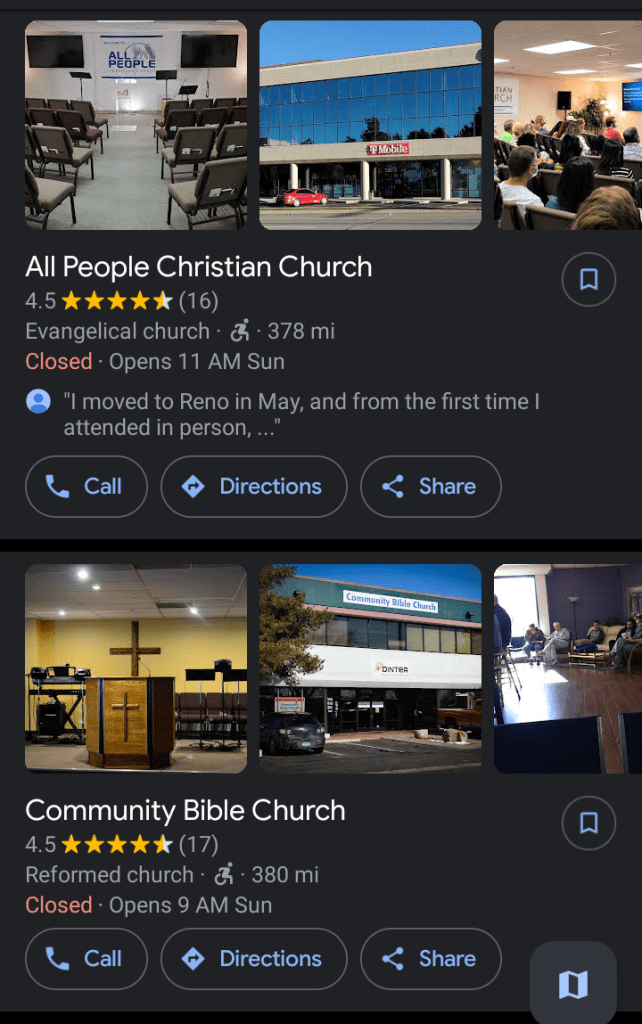Open Community Bible Church details
This screenshot has height=1024, width=642.
tap(185, 810)
